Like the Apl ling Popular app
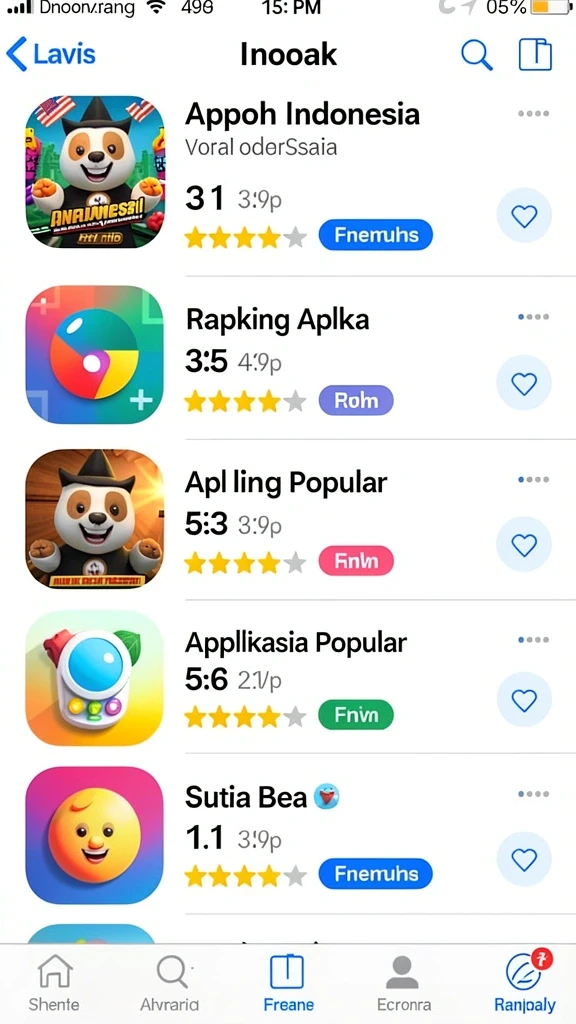The width and height of the screenshot is (576, 1024). [x=524, y=545]
